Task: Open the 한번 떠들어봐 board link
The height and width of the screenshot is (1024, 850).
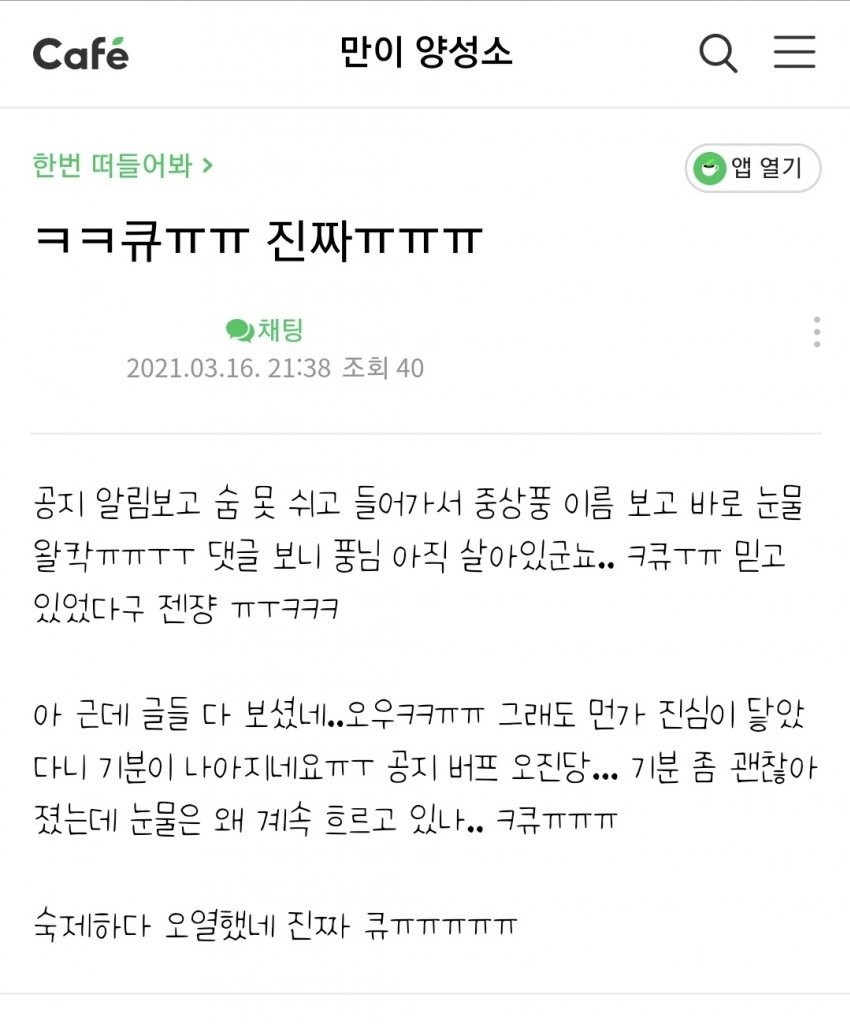Action: (x=122, y=165)
